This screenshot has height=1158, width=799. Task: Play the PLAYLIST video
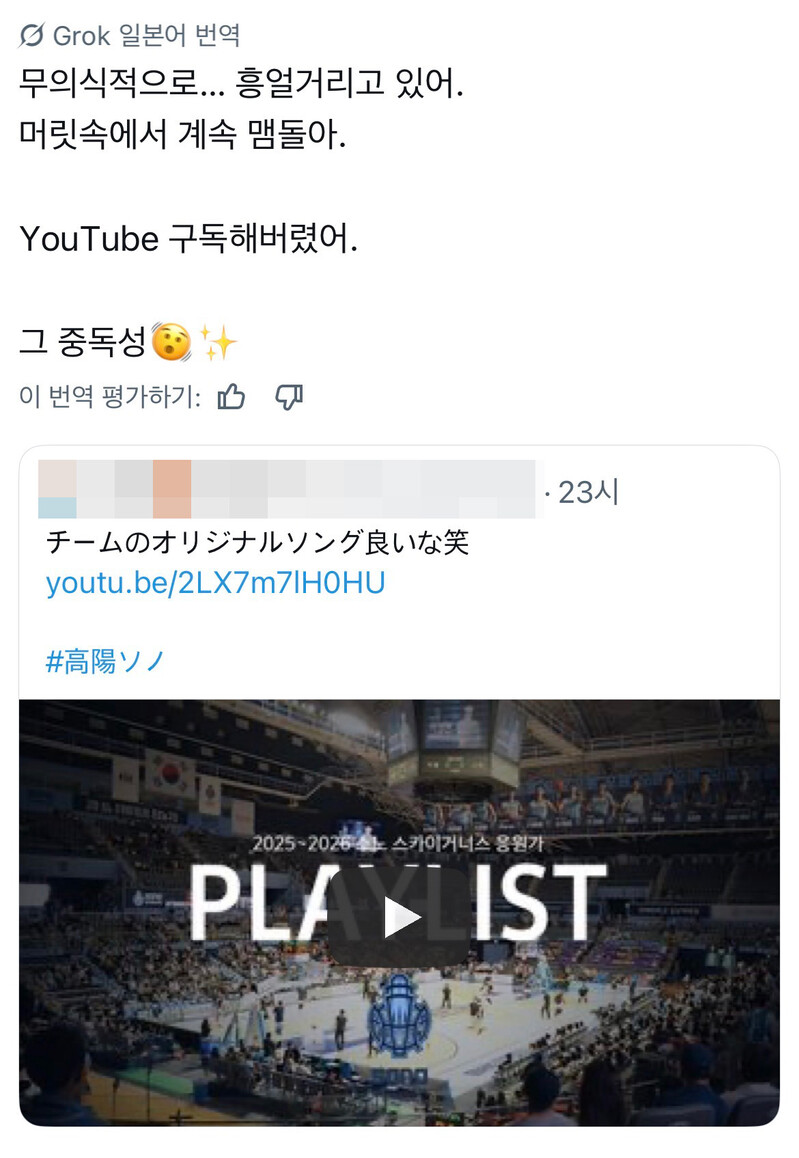tap(399, 917)
